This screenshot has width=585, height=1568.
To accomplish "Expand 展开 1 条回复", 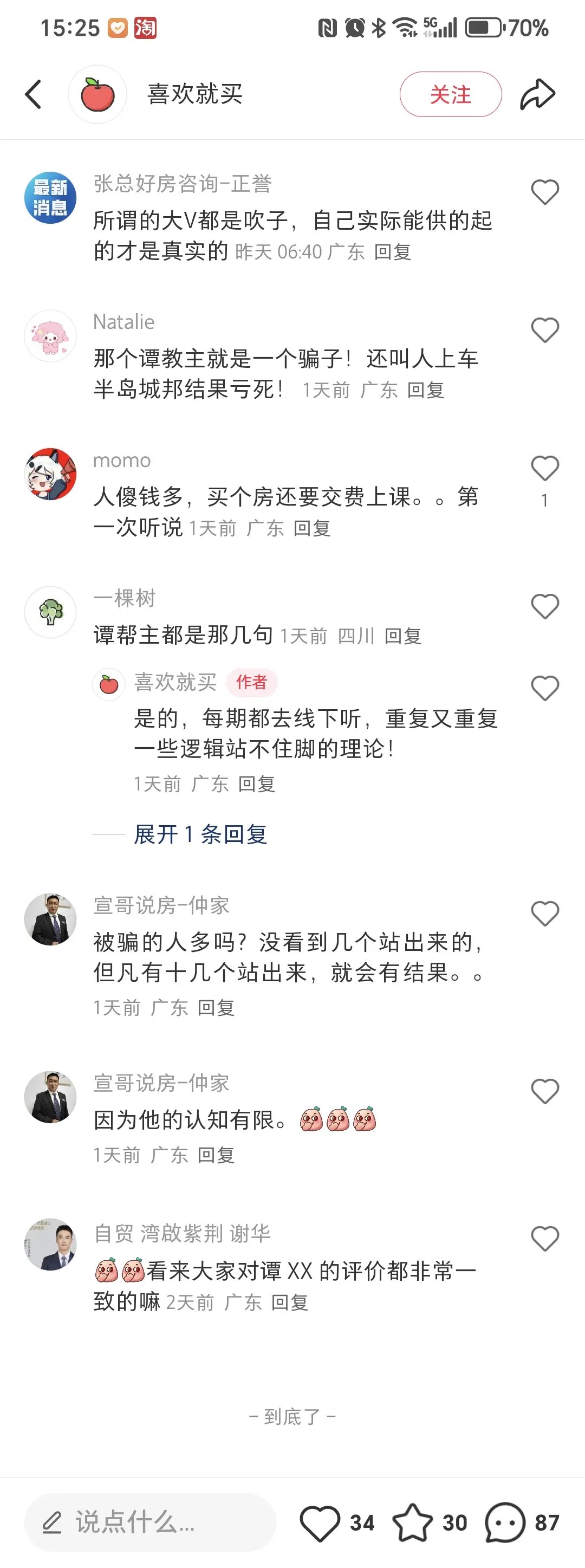I will click(200, 834).
